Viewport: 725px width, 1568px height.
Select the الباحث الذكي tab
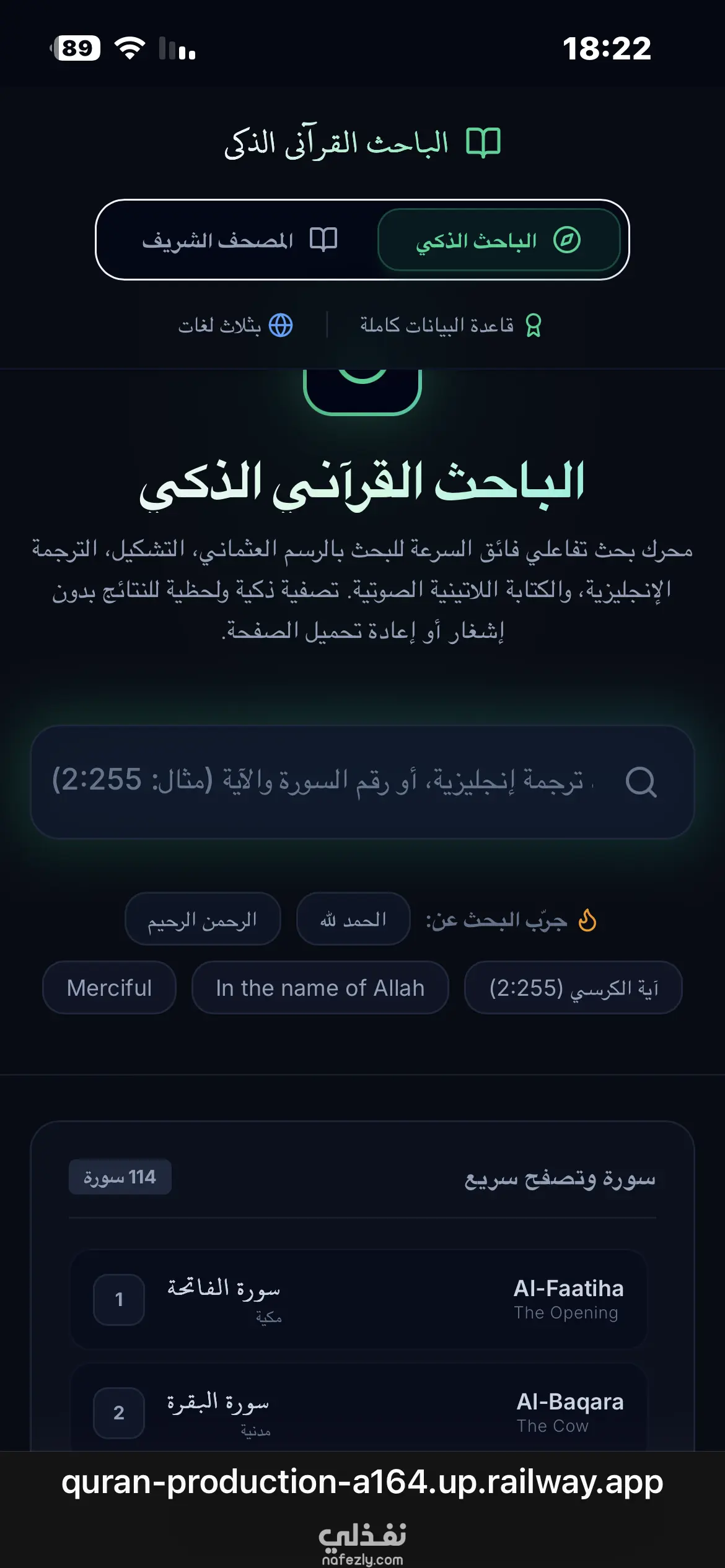[x=499, y=240]
